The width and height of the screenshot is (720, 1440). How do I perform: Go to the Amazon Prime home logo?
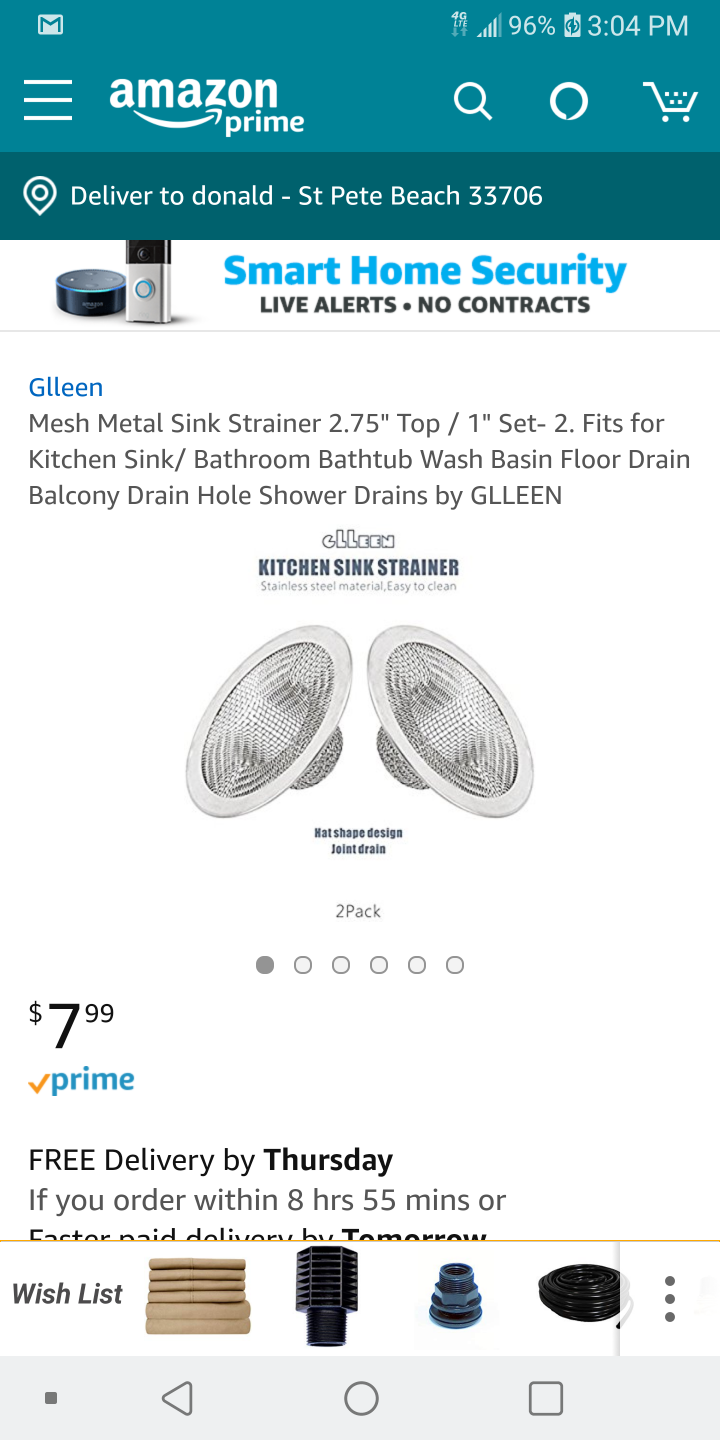pyautogui.click(x=207, y=104)
